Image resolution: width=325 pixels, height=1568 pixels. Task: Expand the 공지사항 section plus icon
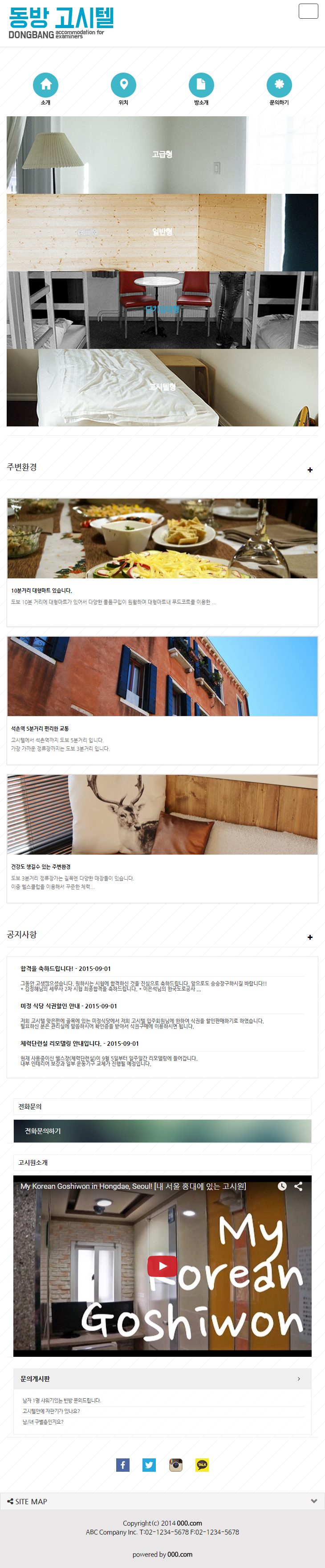point(310,938)
